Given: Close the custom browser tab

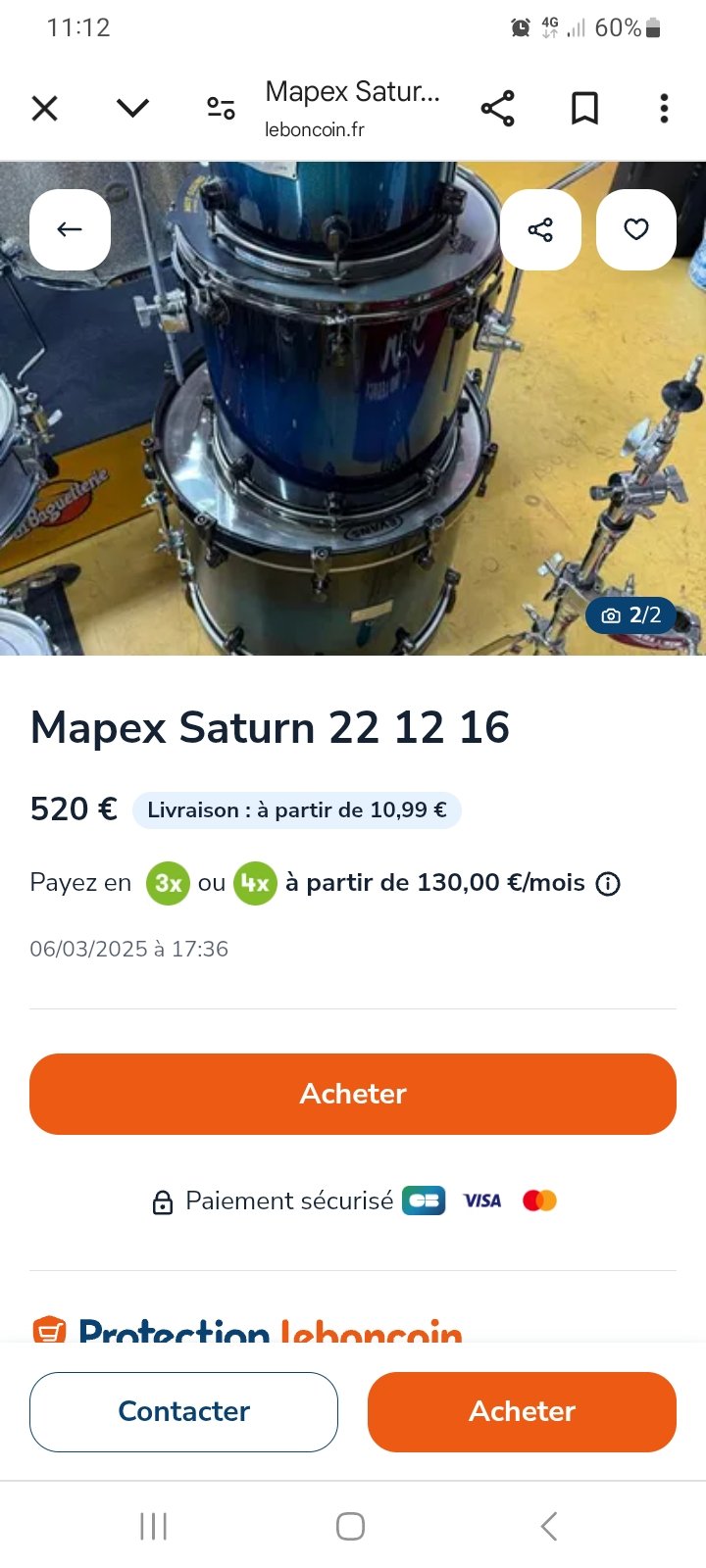Looking at the screenshot, I should 45,108.
